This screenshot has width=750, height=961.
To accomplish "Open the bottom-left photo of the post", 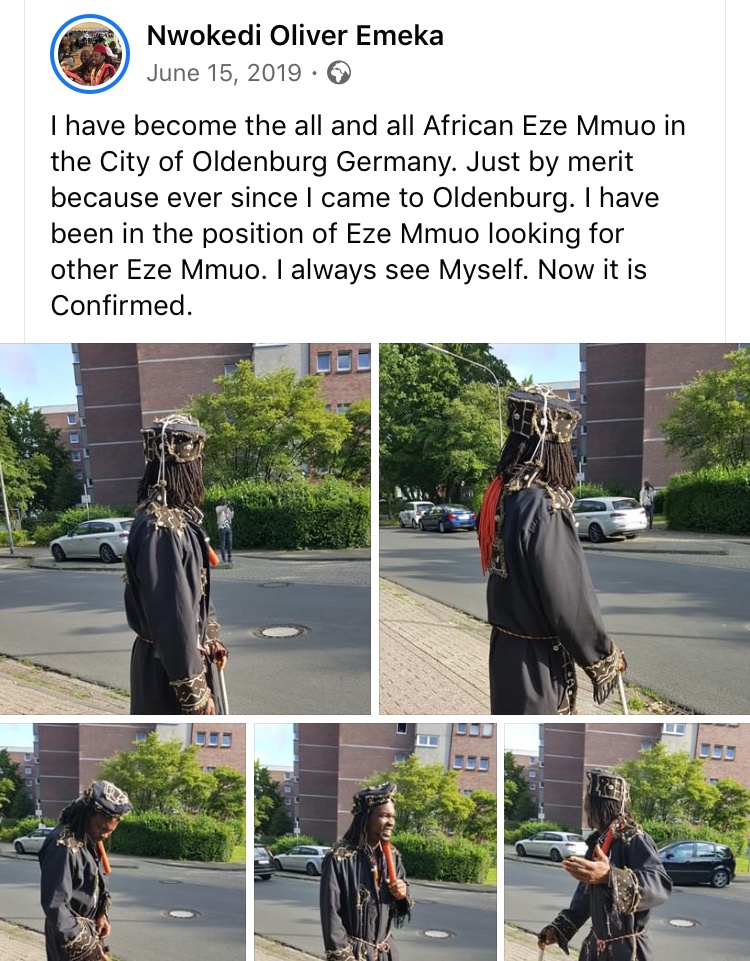I will tap(123, 841).
